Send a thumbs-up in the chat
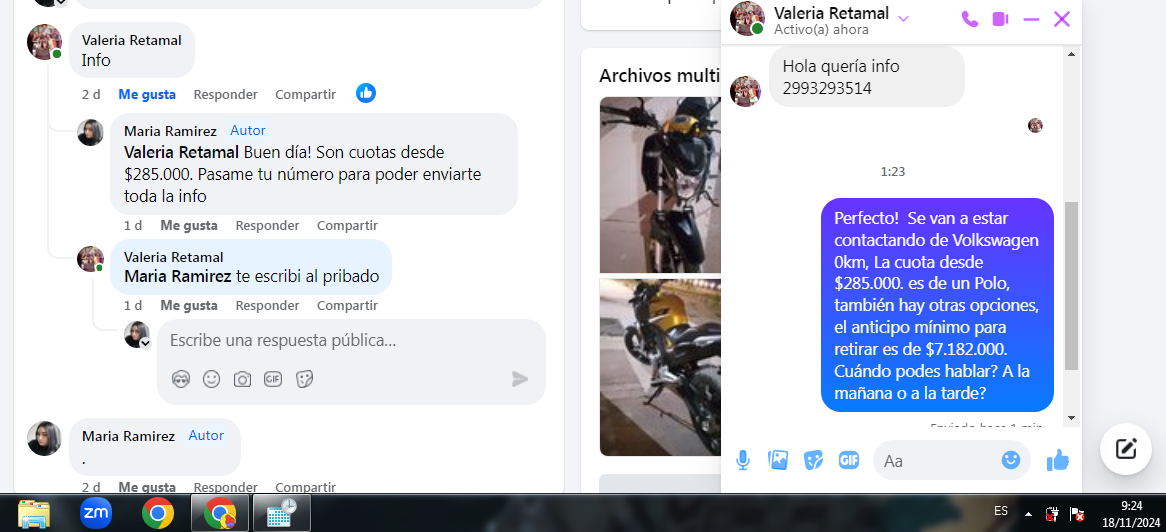Screen dimensions: 1166x532 (1057, 460)
